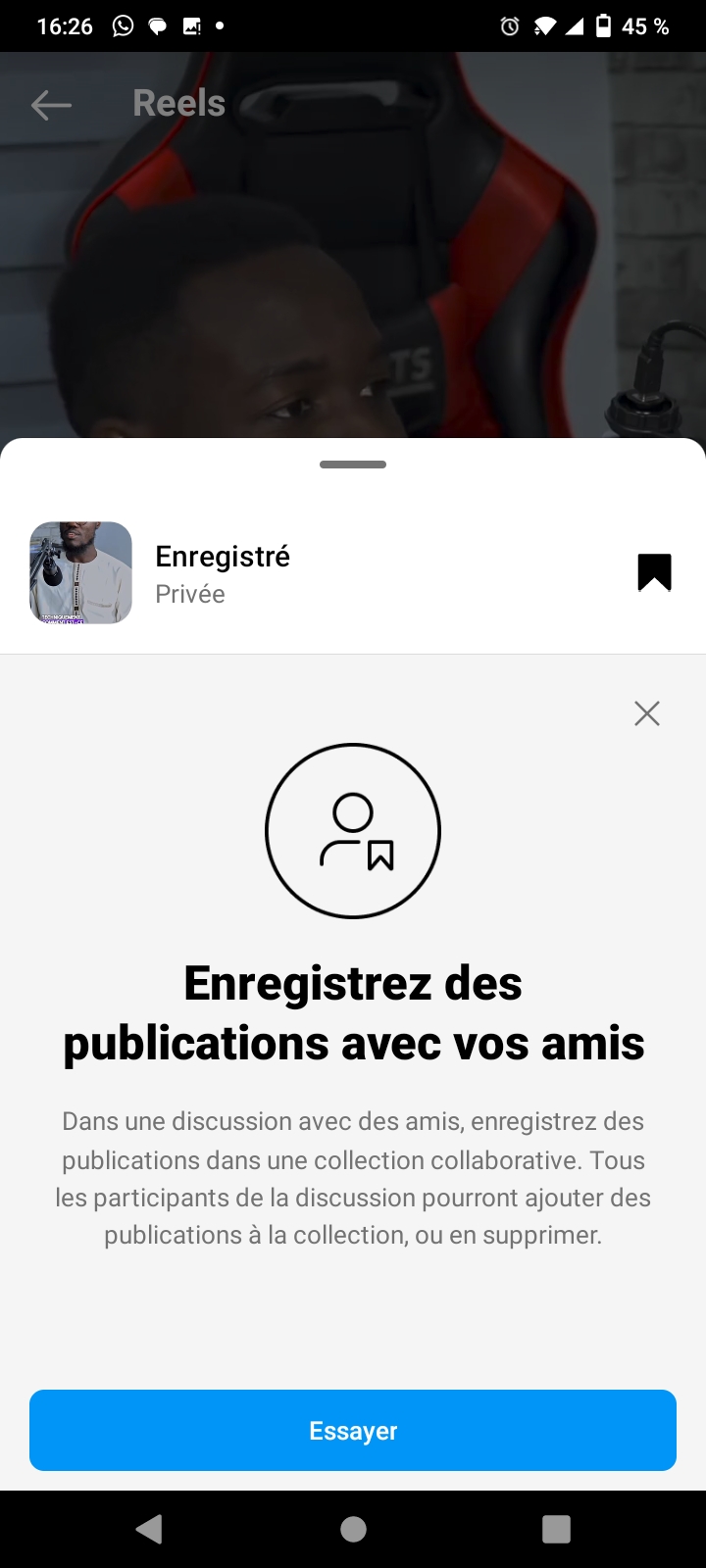The height and width of the screenshot is (1568, 706).
Task: Unsave the reel with the bookmark icon
Action: point(654,573)
